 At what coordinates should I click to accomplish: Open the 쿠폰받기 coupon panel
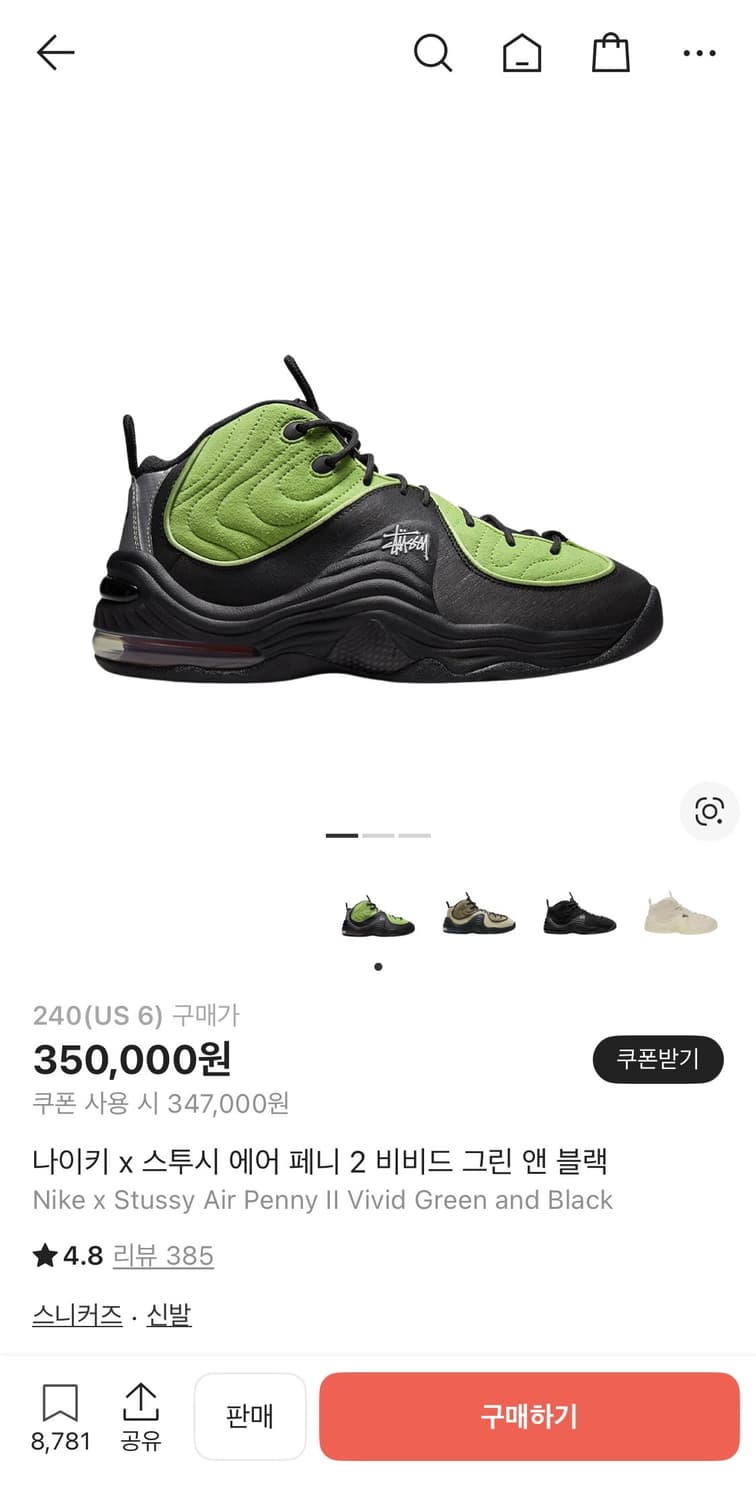tap(658, 1059)
